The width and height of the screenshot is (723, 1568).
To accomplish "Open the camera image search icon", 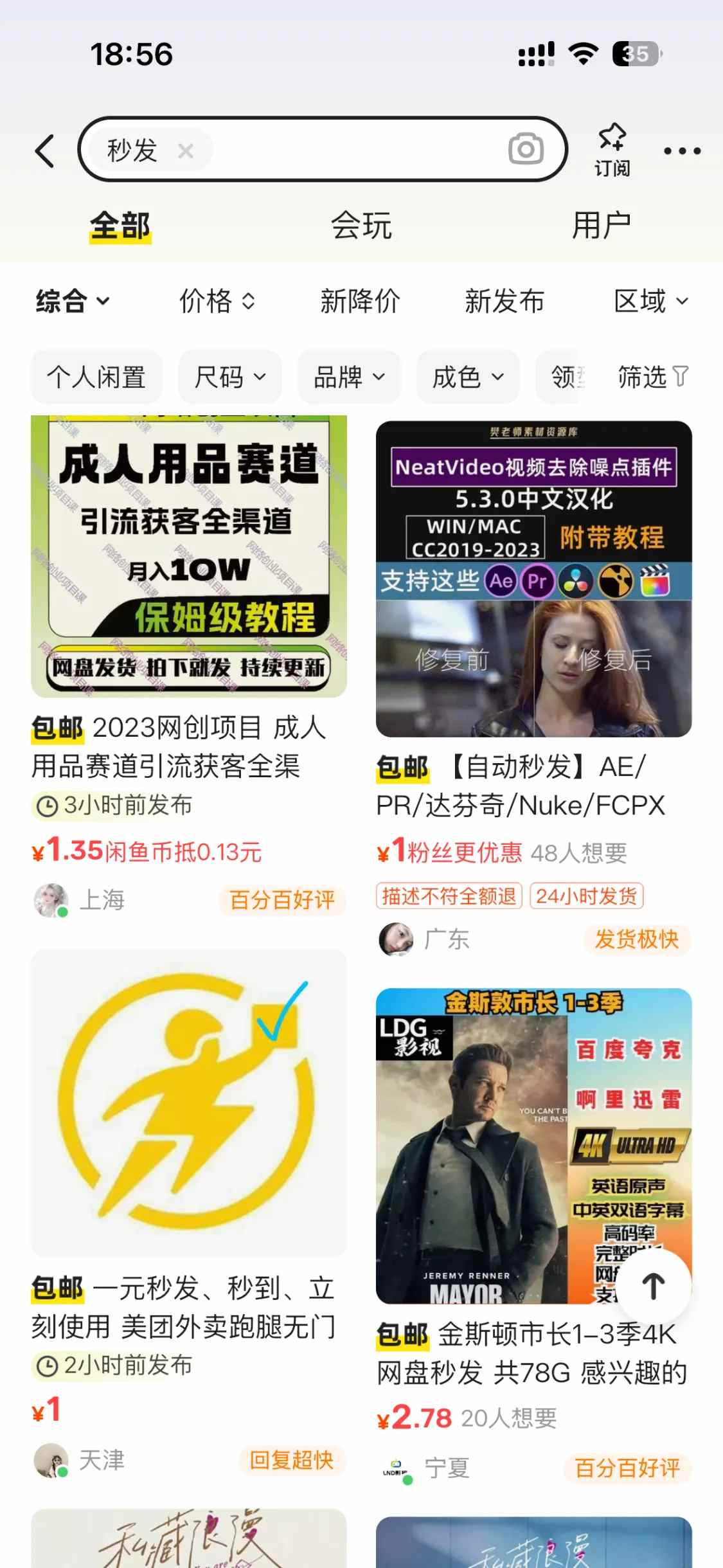I will point(527,149).
